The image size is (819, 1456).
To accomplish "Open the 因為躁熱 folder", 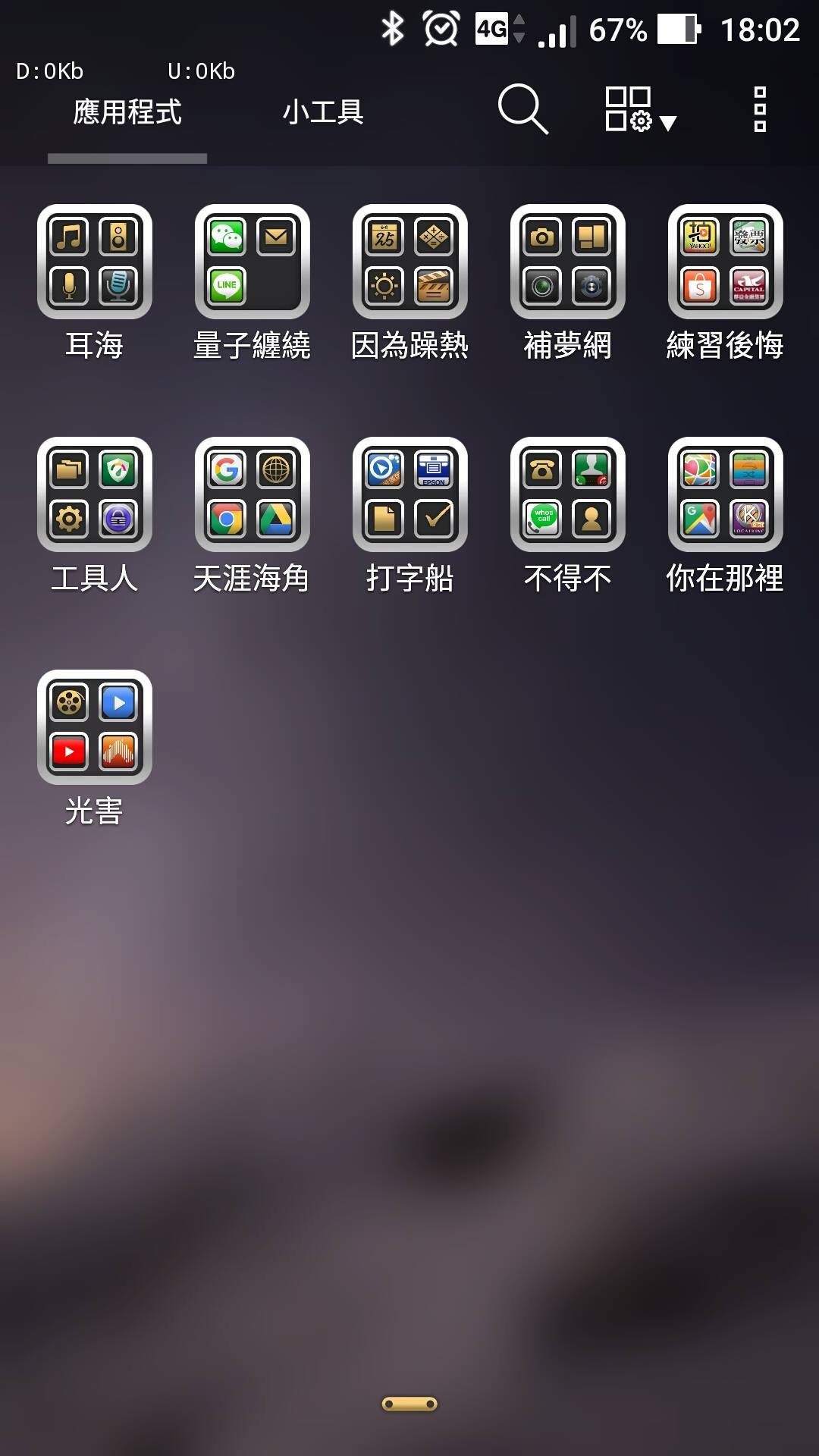I will point(410,262).
